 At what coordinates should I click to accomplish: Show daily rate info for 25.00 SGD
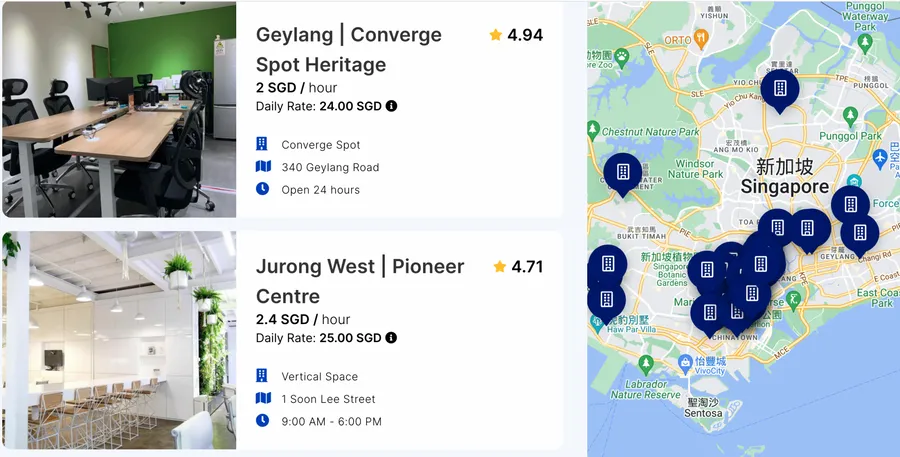392,338
